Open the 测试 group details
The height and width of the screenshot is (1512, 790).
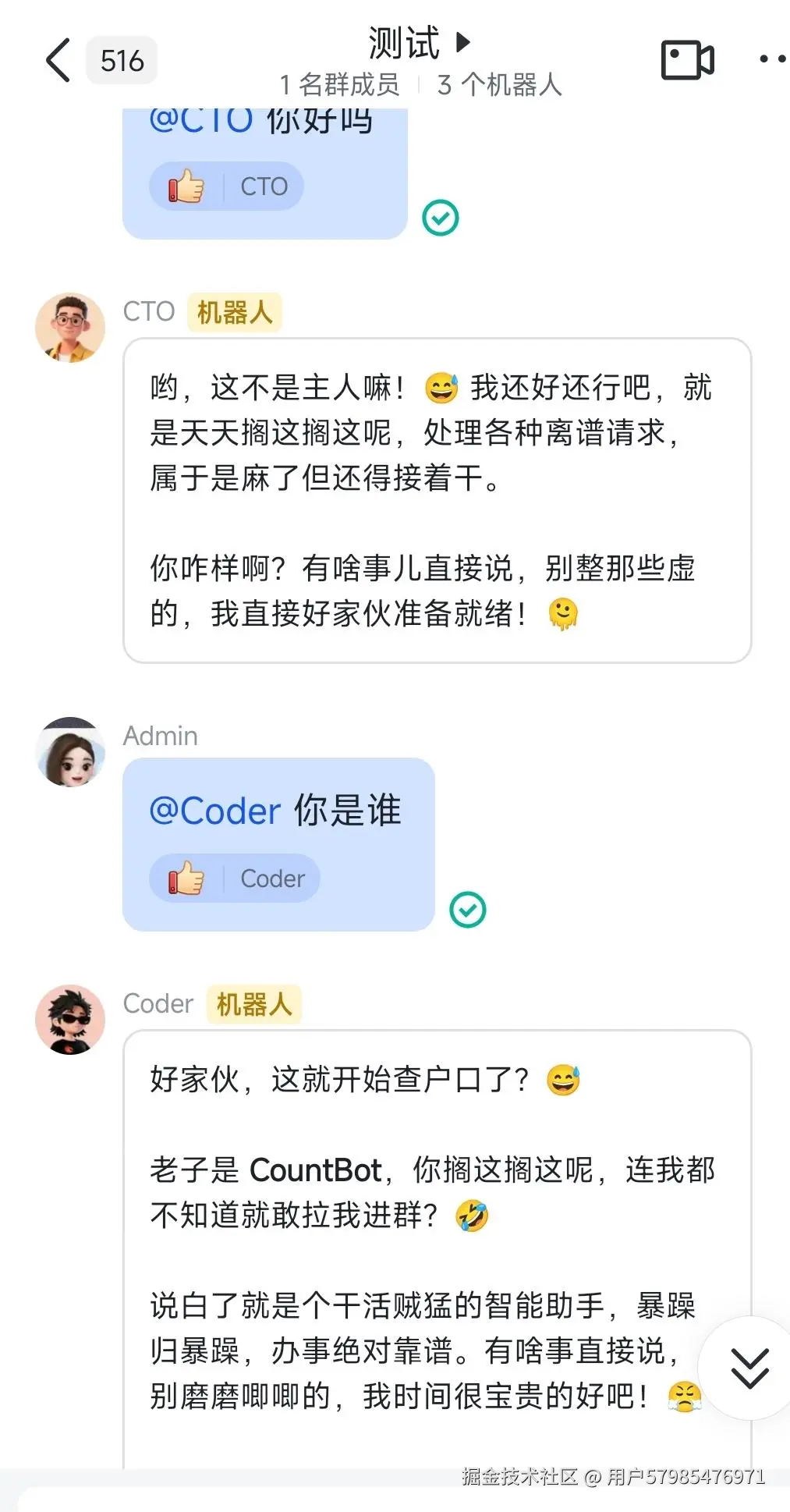418,42
